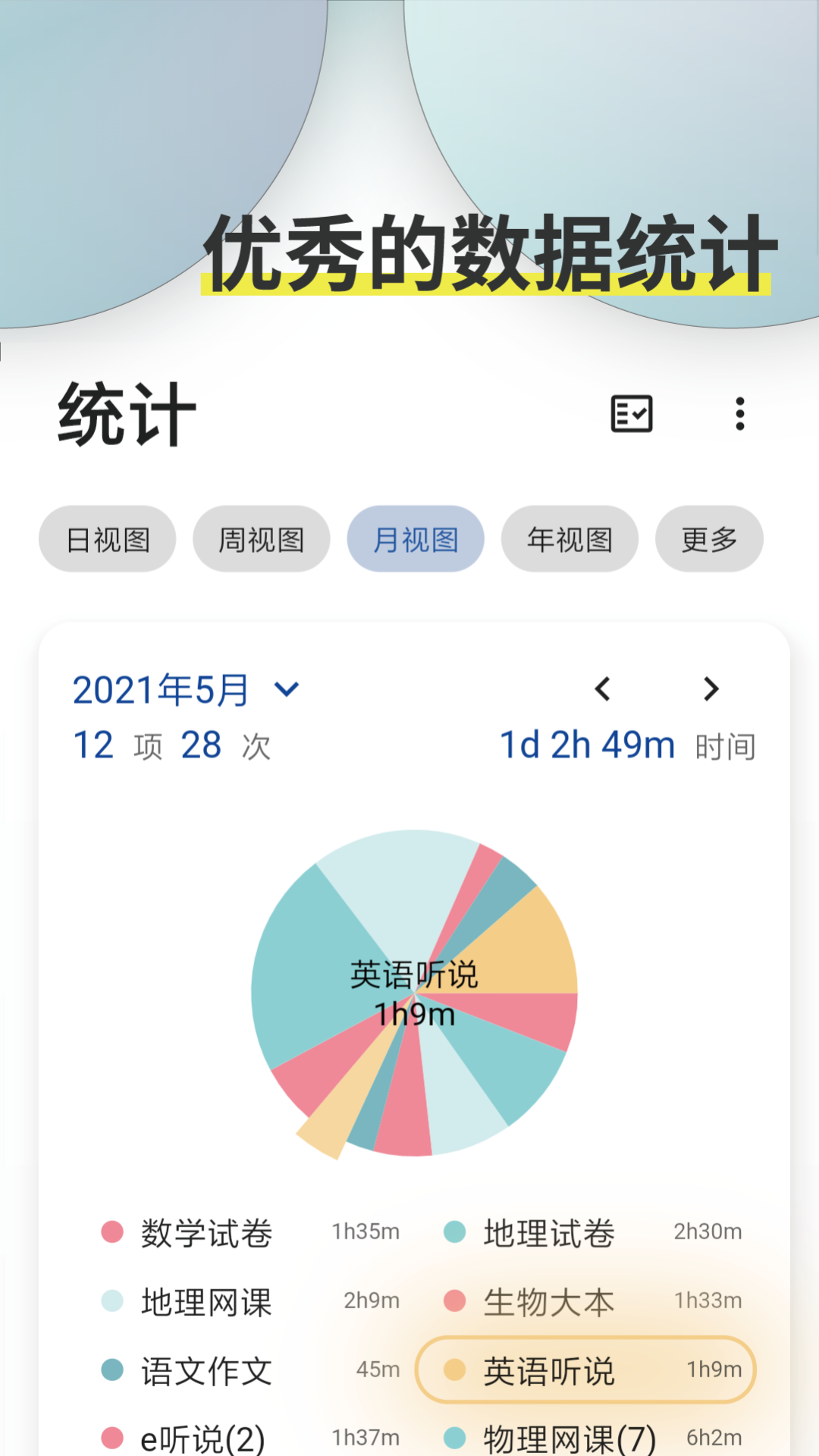
Task: Toggle the 生物大本 legend entry
Action: [x=549, y=1300]
